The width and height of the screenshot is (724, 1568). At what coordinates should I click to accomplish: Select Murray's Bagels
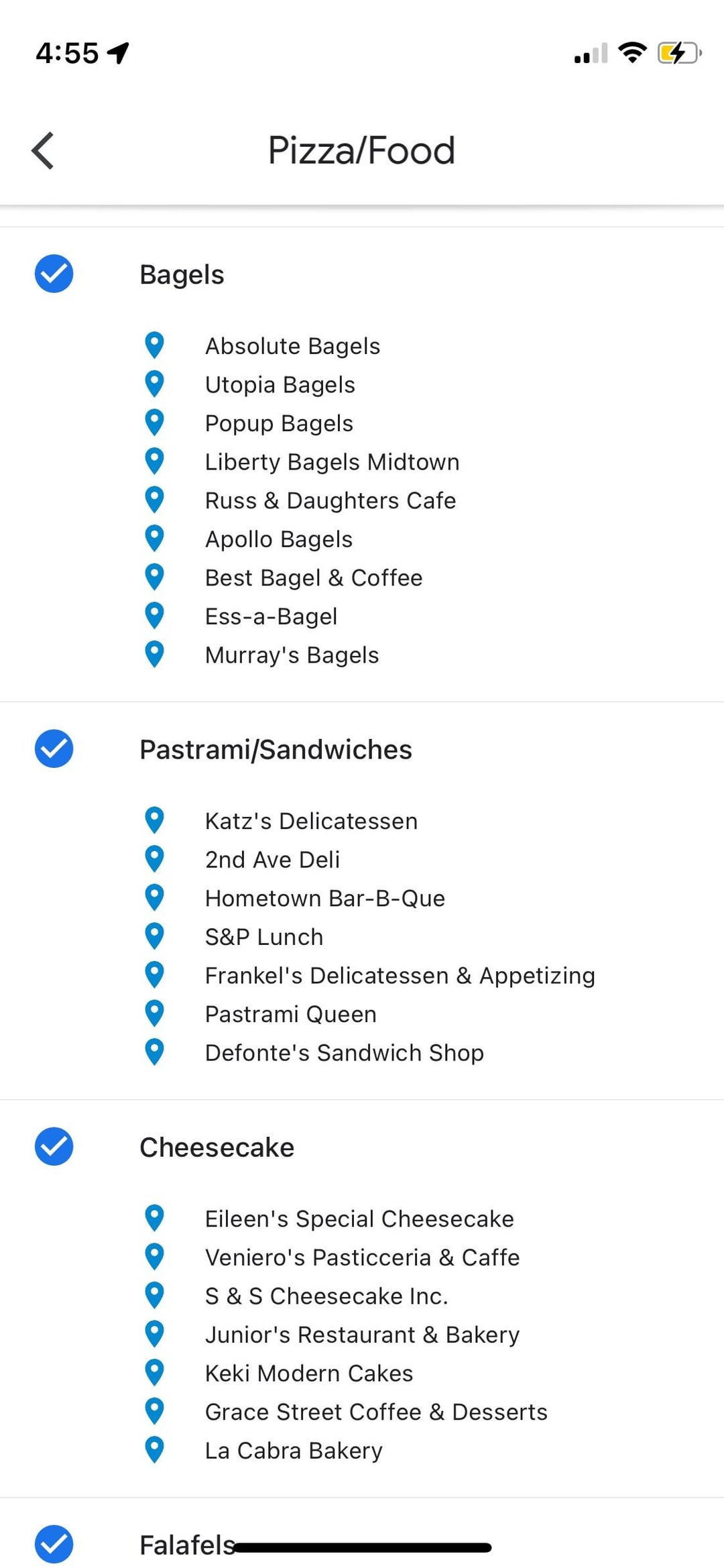[x=292, y=655]
